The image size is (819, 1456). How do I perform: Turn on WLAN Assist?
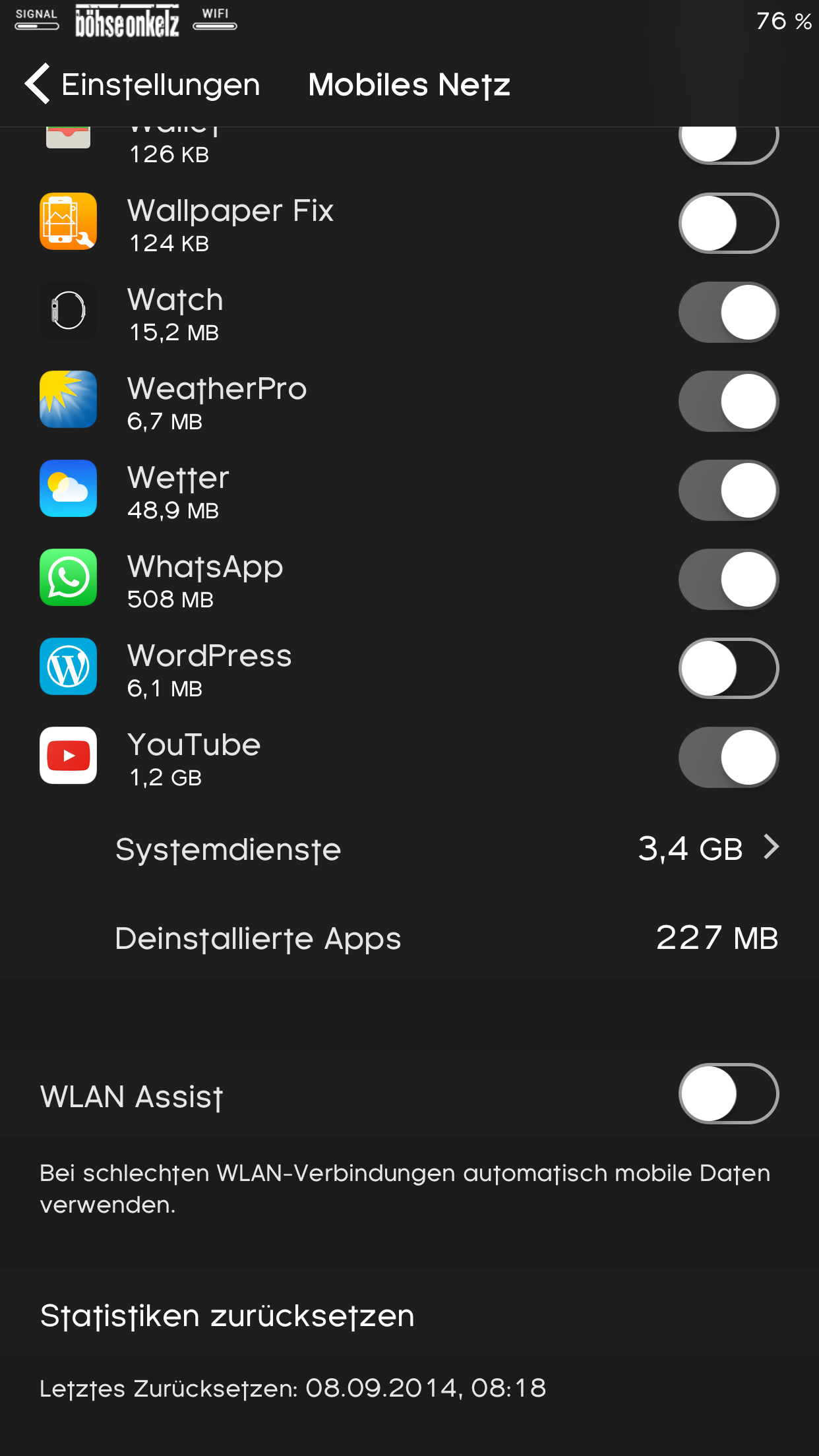point(728,1093)
